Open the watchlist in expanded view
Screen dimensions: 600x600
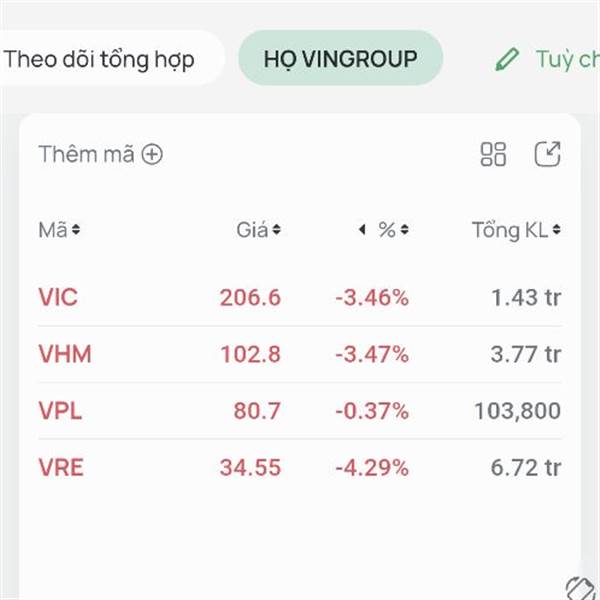[548, 154]
